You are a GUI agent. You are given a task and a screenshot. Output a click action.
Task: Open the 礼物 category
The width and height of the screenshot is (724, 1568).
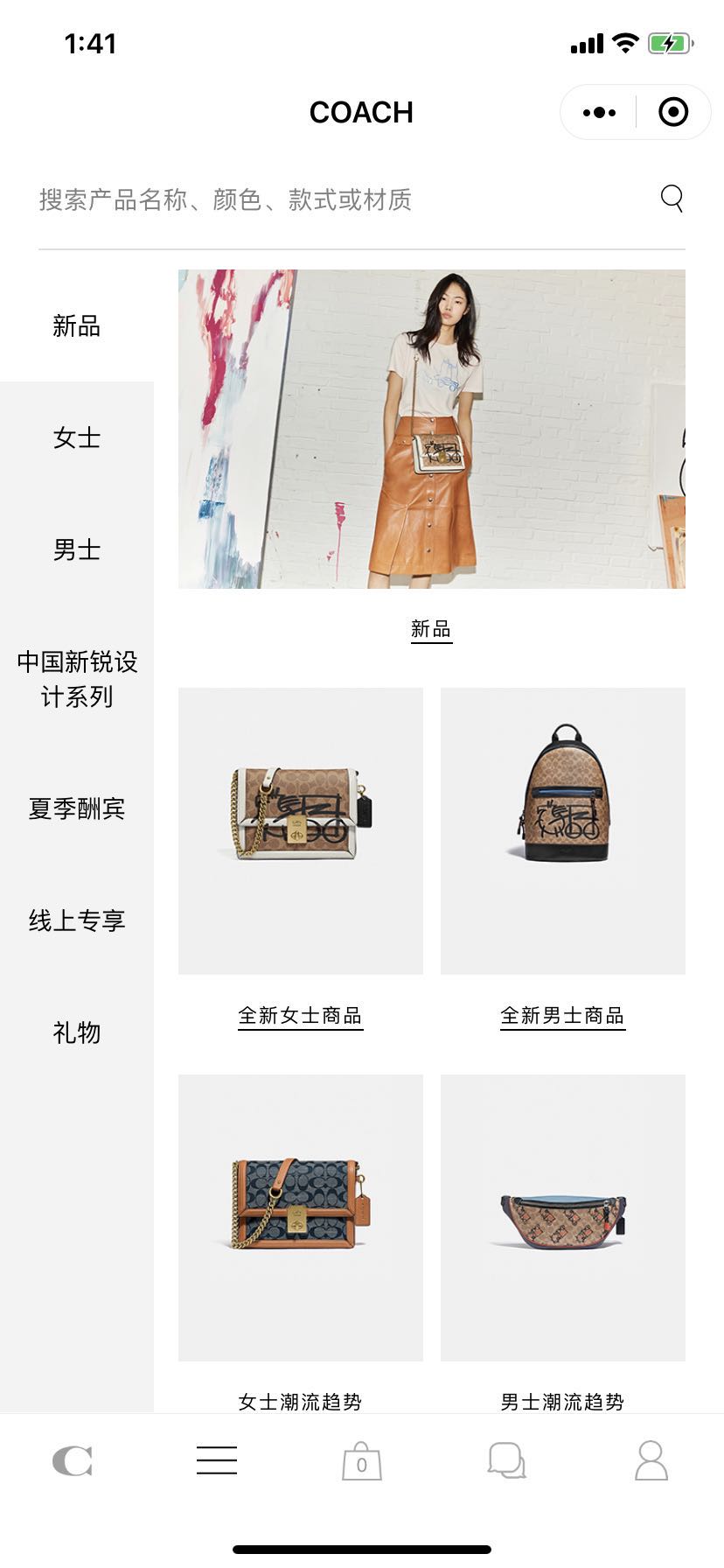[x=77, y=1032]
